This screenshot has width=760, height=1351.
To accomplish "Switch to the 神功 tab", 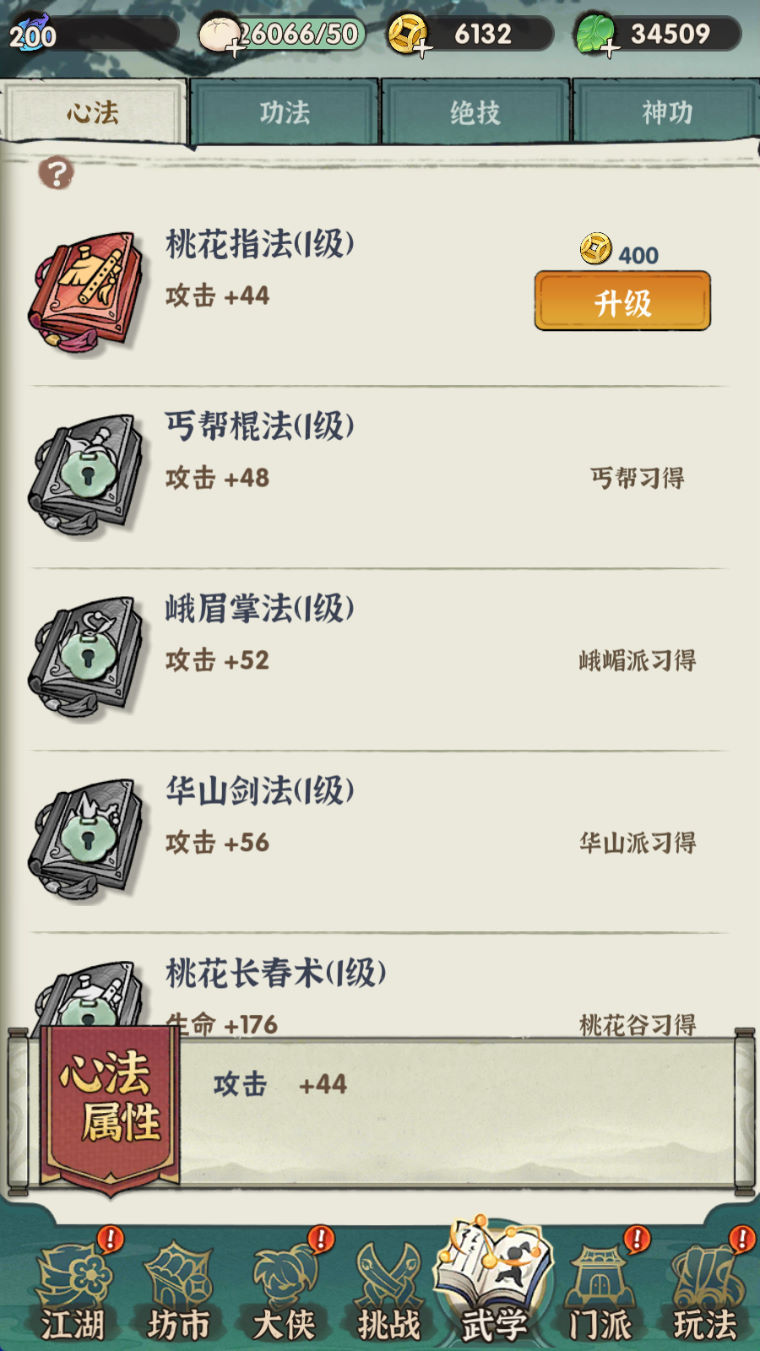I will coord(666,112).
